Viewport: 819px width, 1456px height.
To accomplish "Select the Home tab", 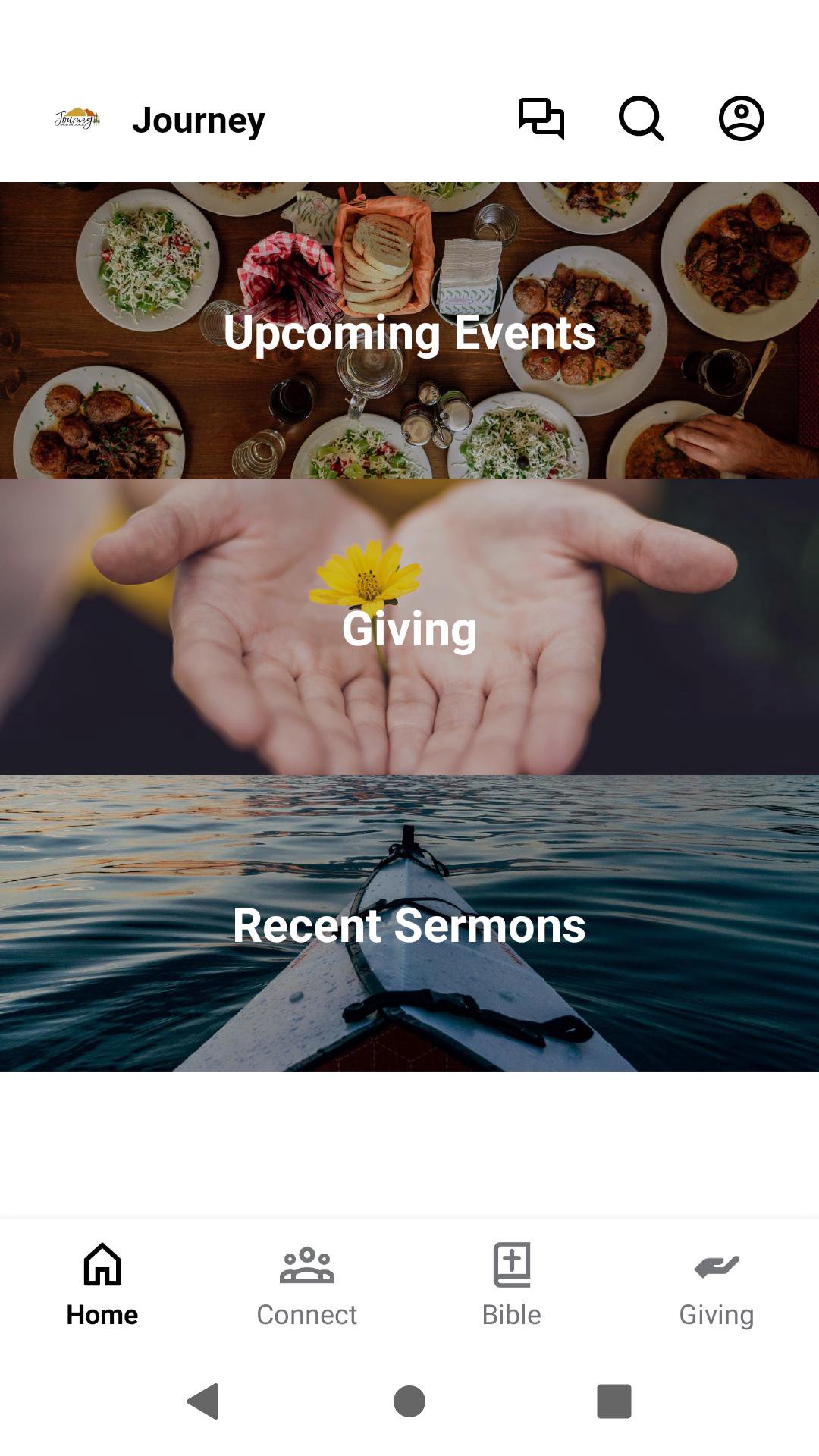I will 102,1285.
